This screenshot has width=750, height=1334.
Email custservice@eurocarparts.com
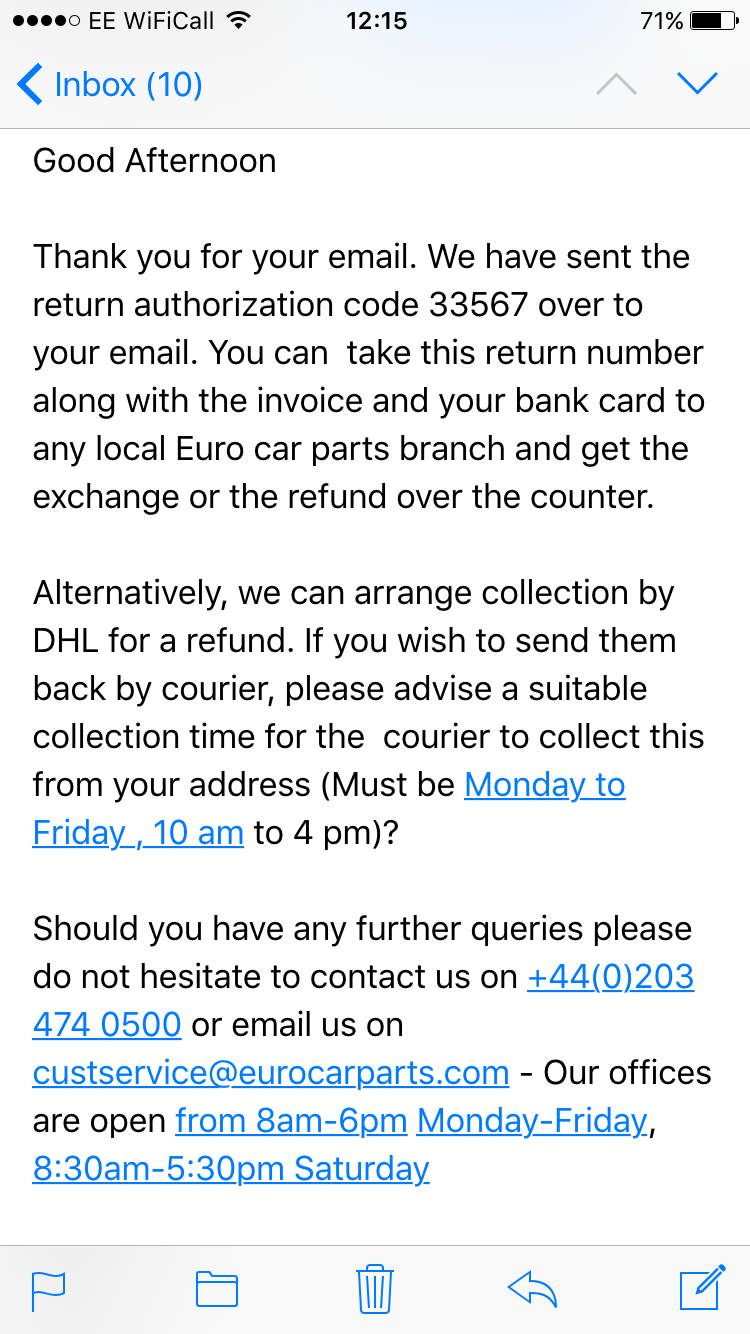(x=271, y=1073)
